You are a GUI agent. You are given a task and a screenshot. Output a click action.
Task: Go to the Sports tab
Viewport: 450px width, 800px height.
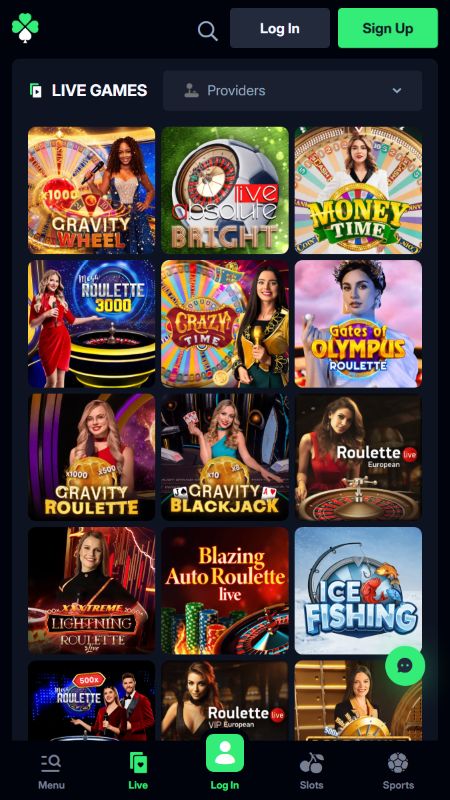(398, 771)
